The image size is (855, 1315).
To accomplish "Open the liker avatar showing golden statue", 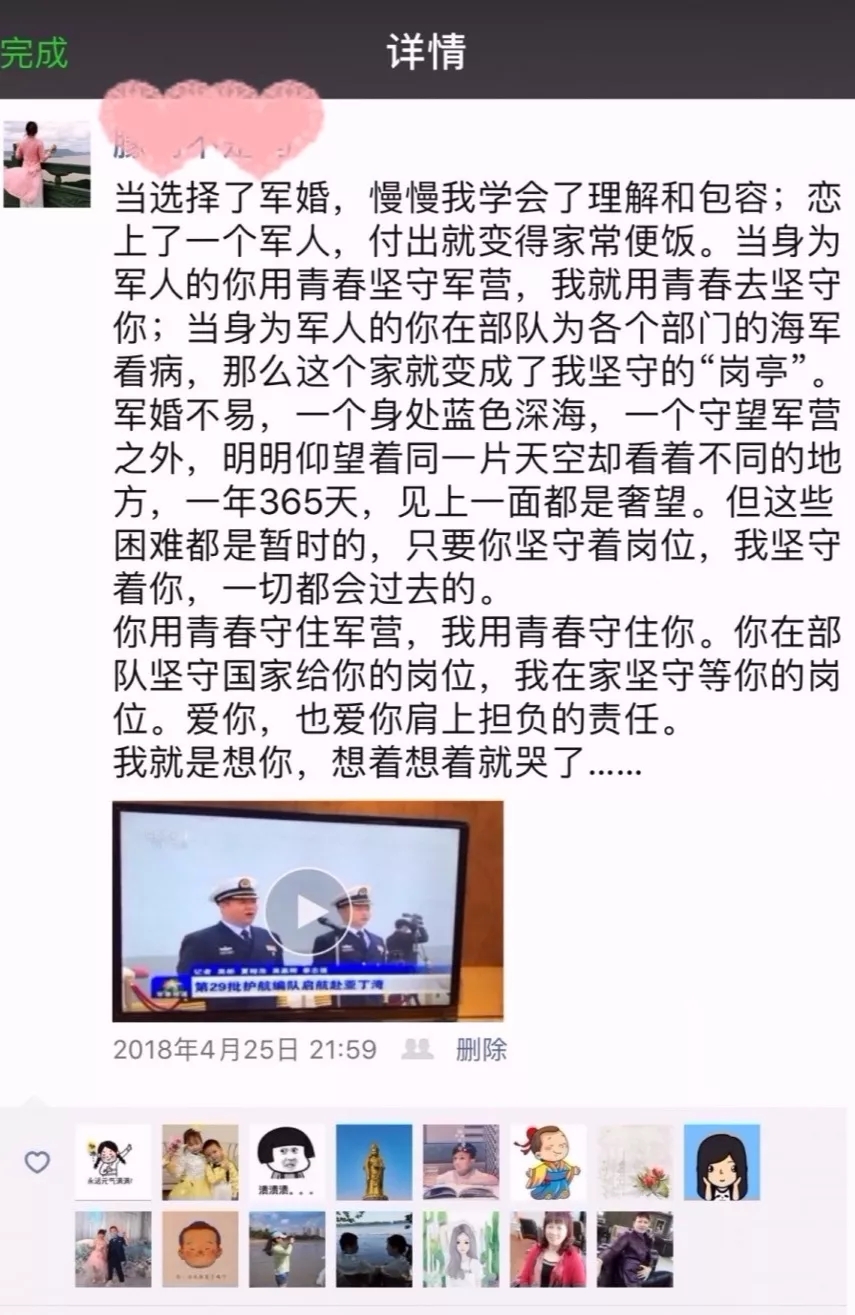I will click(x=374, y=1162).
